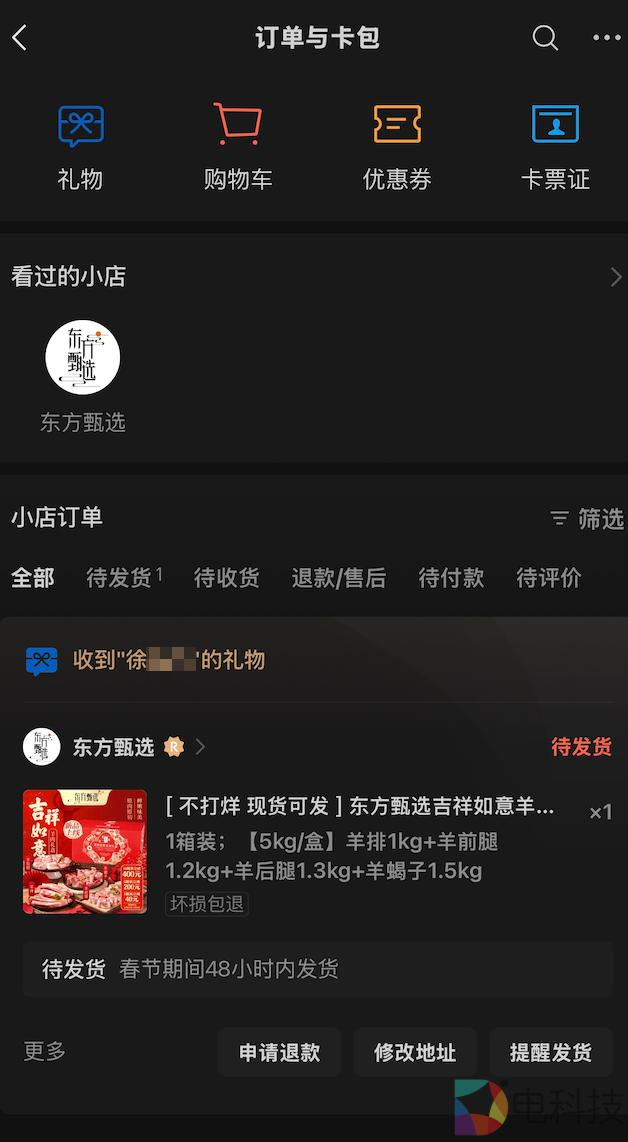Expand the 看过的小店 list chevron
This screenshot has width=628, height=1142.
point(615,277)
